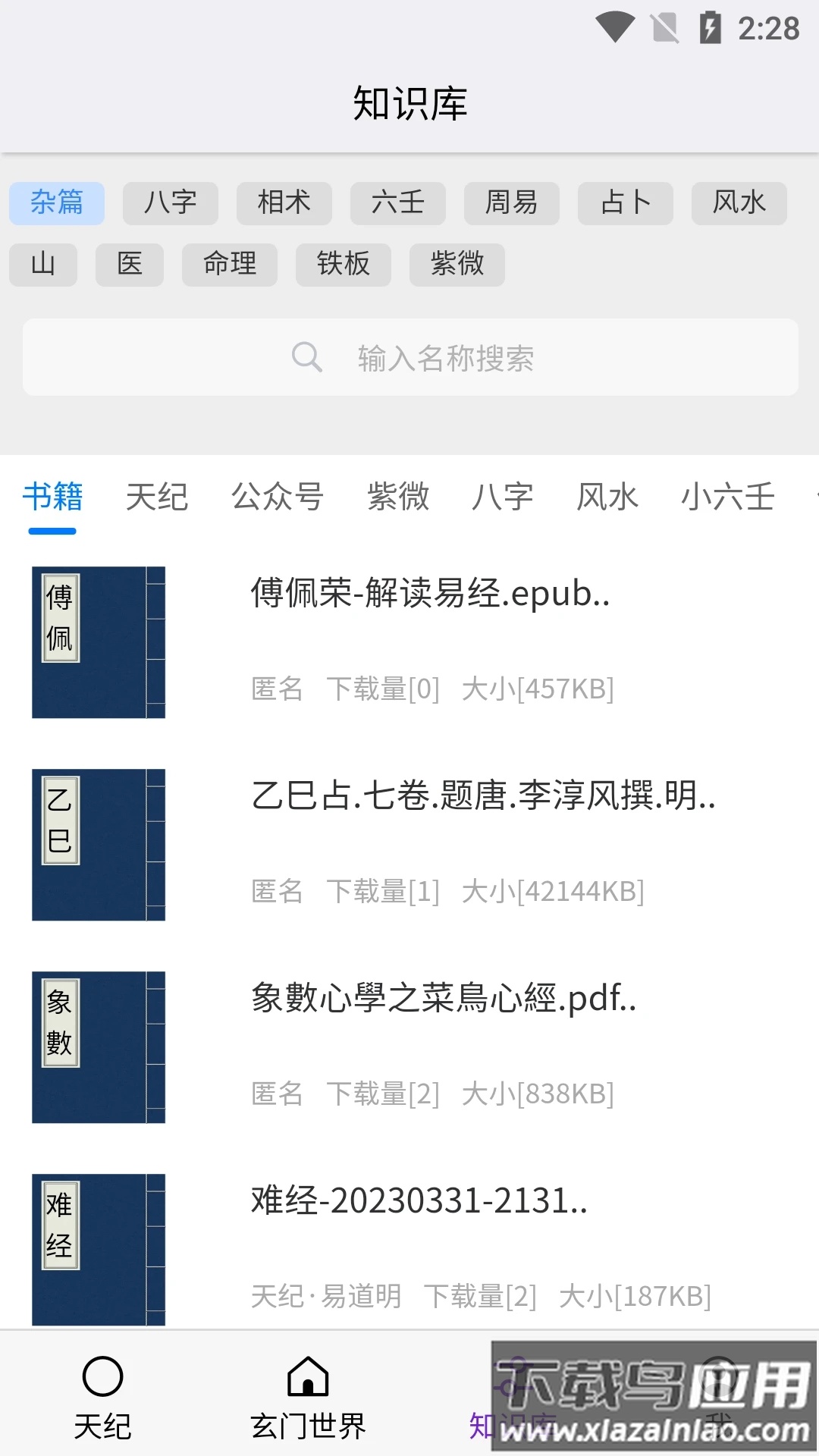Activate the 命理 category filter

click(229, 264)
